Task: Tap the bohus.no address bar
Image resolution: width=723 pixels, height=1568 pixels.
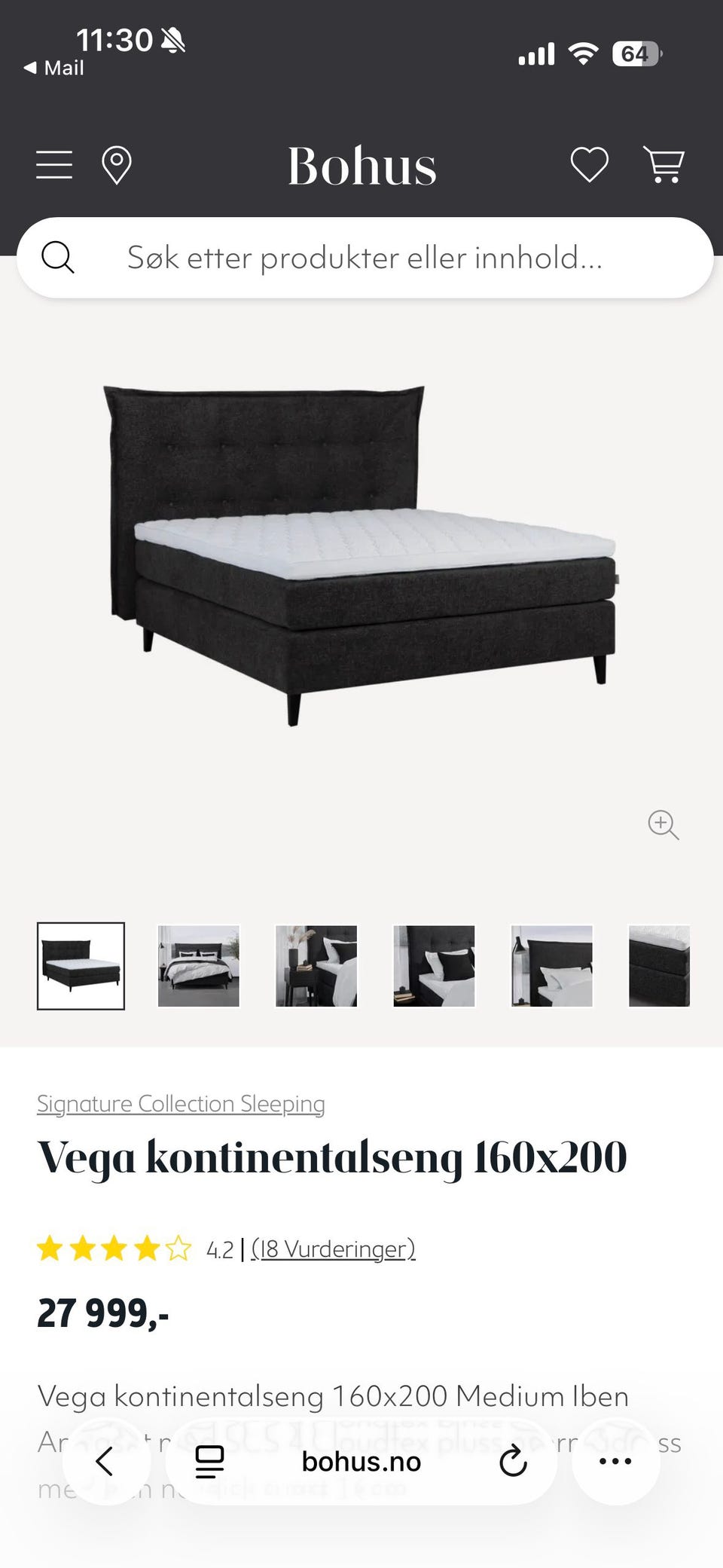Action: [361, 1462]
